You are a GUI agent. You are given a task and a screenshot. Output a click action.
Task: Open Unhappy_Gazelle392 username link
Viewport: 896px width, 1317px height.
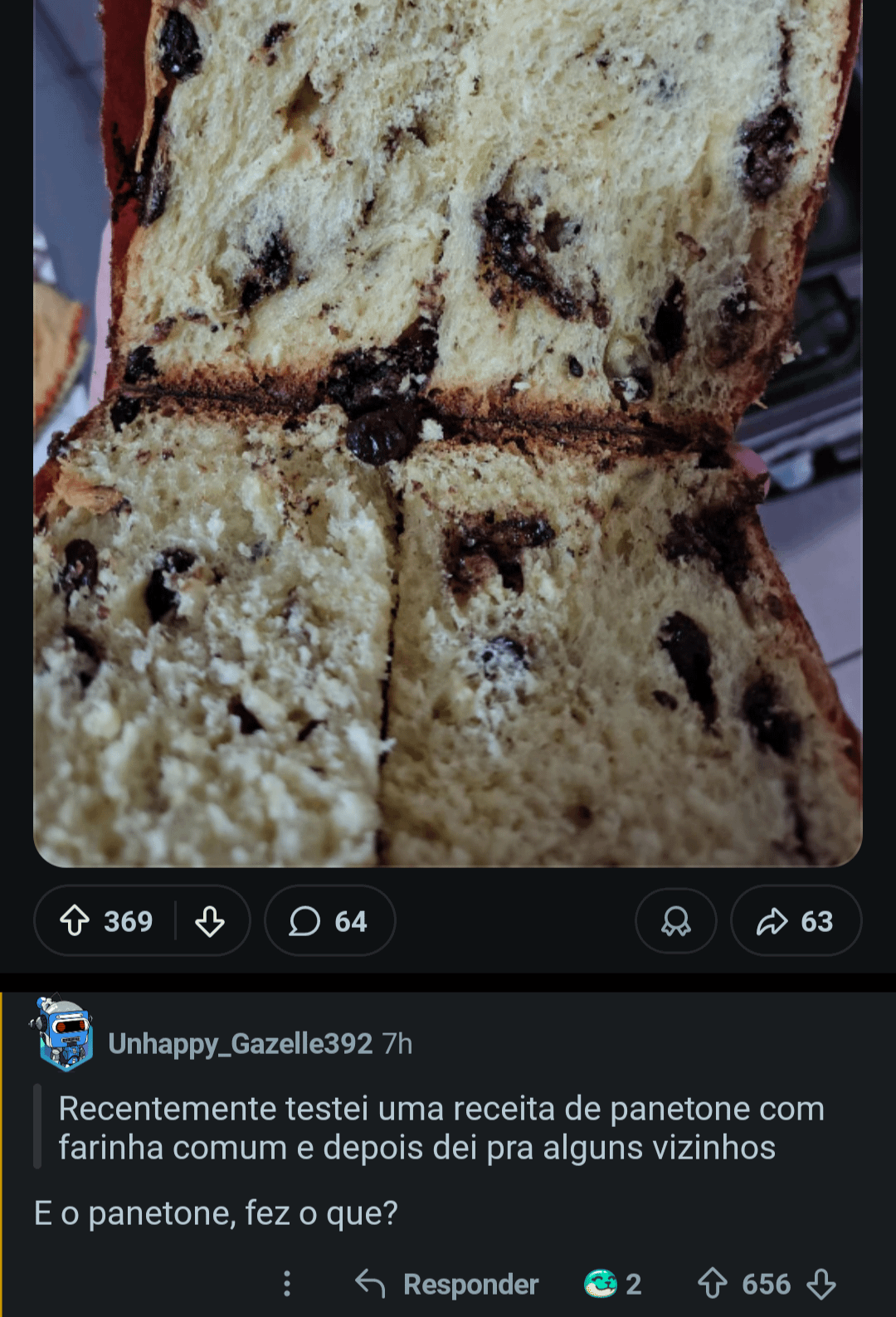tap(240, 1043)
